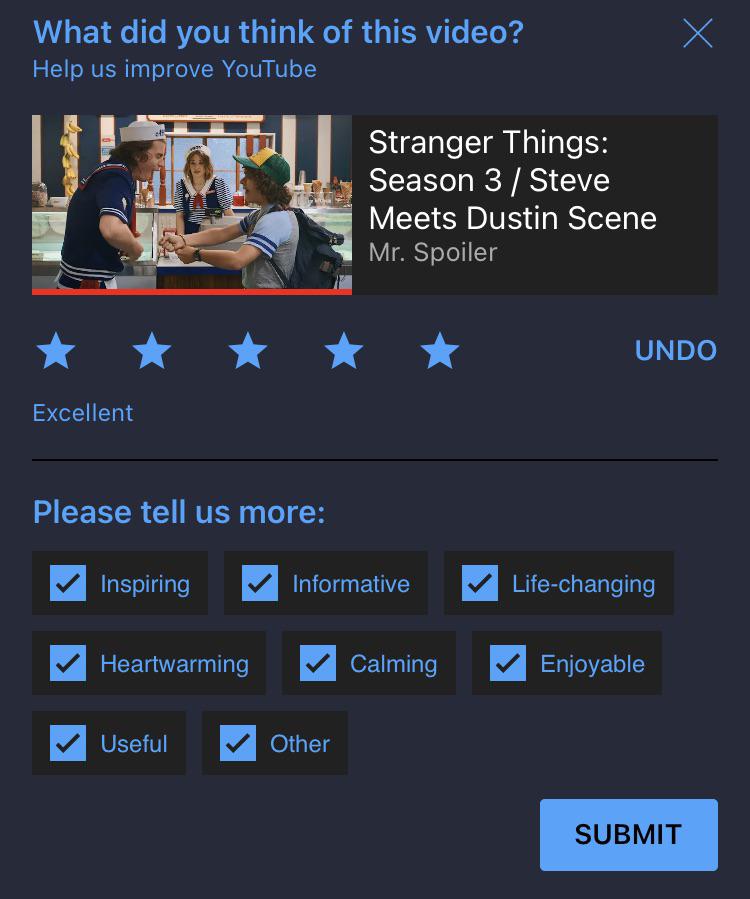Screen dimensions: 750x899
Task: Rate the video one star
Action: coord(56,351)
